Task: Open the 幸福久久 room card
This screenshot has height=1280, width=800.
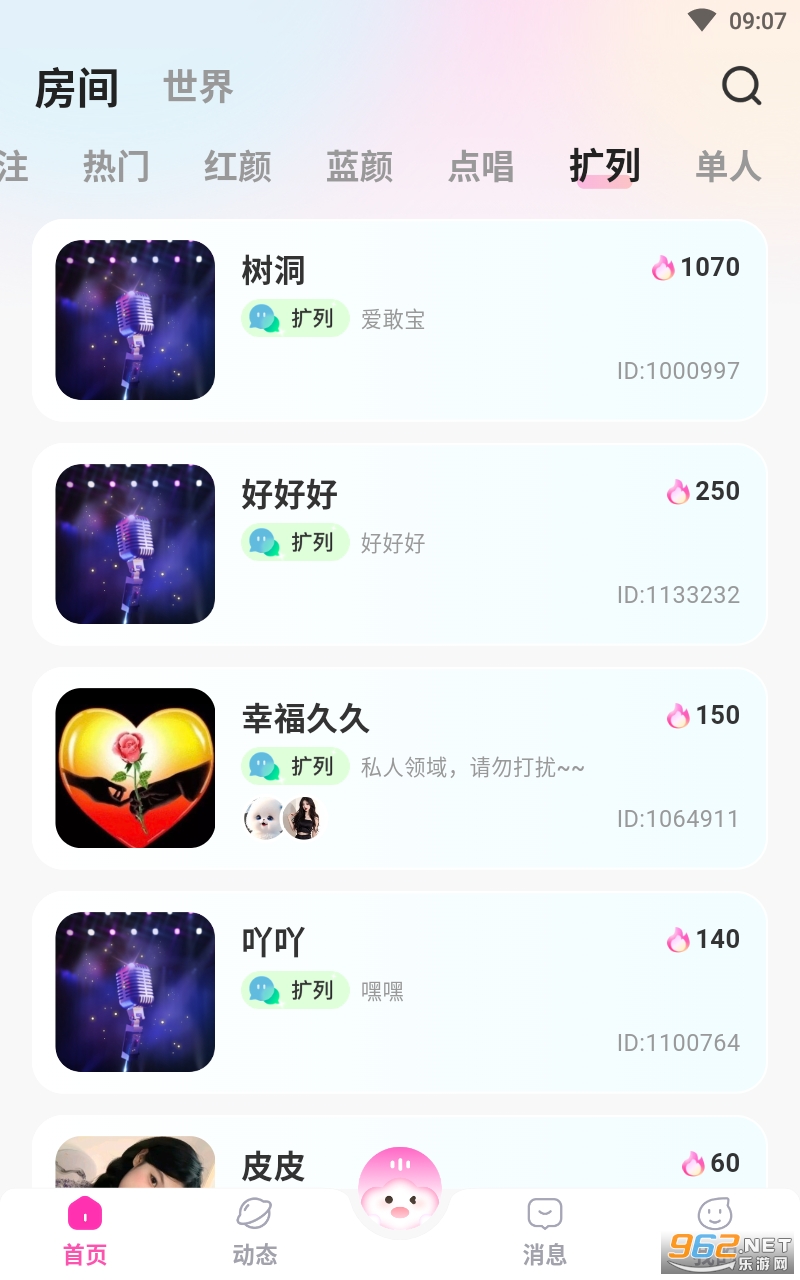Action: coord(400,768)
